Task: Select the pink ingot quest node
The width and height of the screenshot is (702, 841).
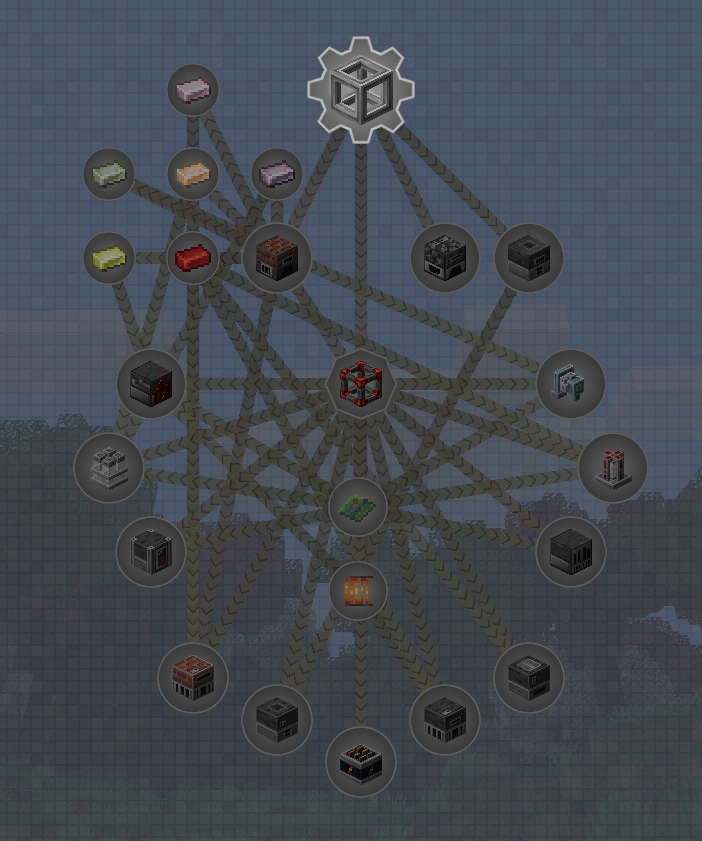Action: pyautogui.click(x=193, y=90)
